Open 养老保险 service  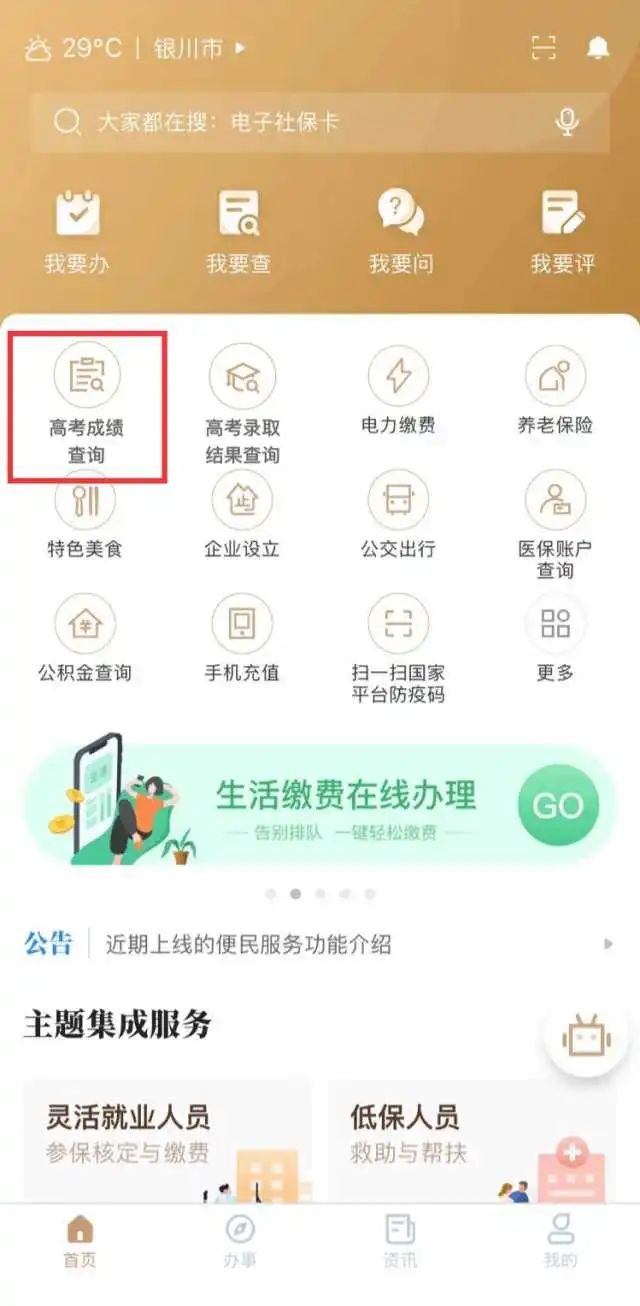(555, 392)
